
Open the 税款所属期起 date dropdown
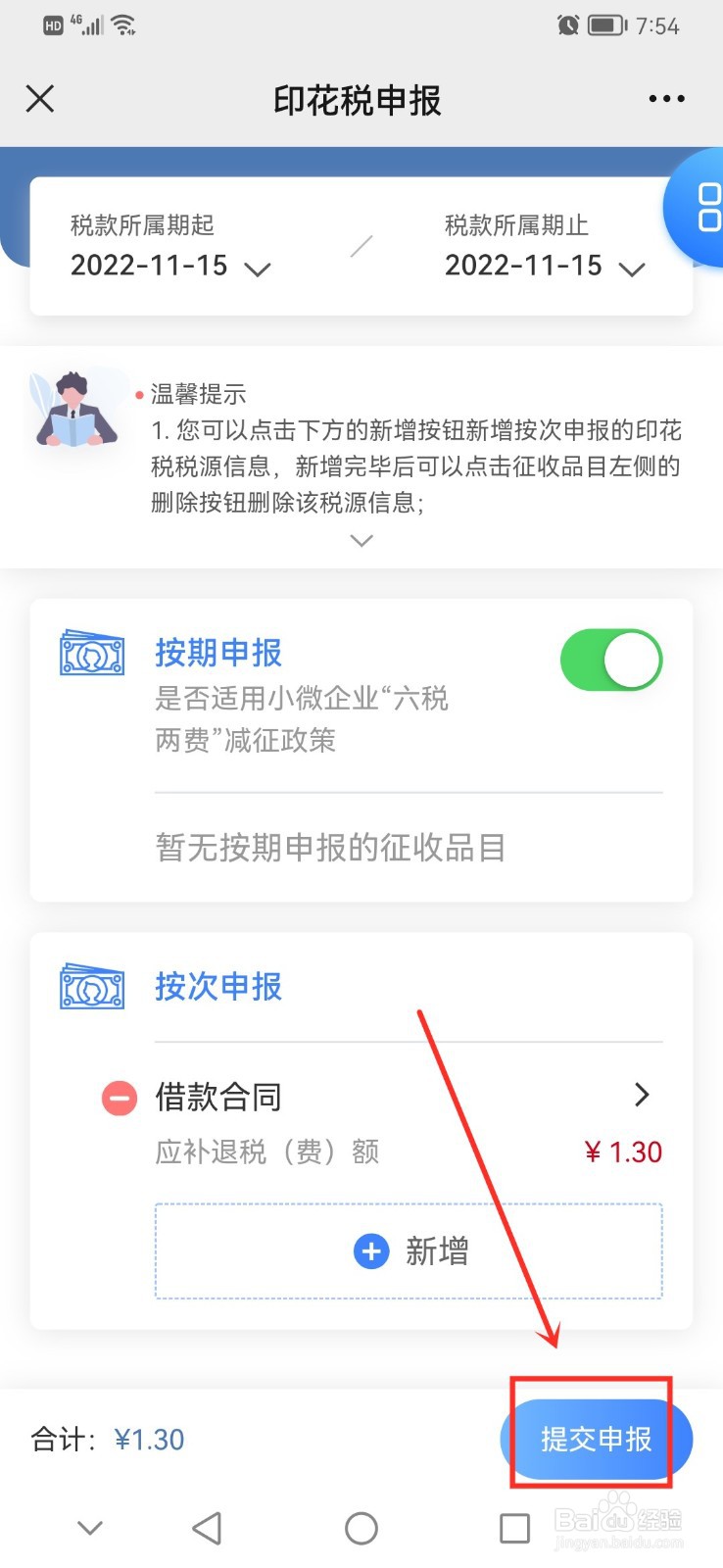257,269
